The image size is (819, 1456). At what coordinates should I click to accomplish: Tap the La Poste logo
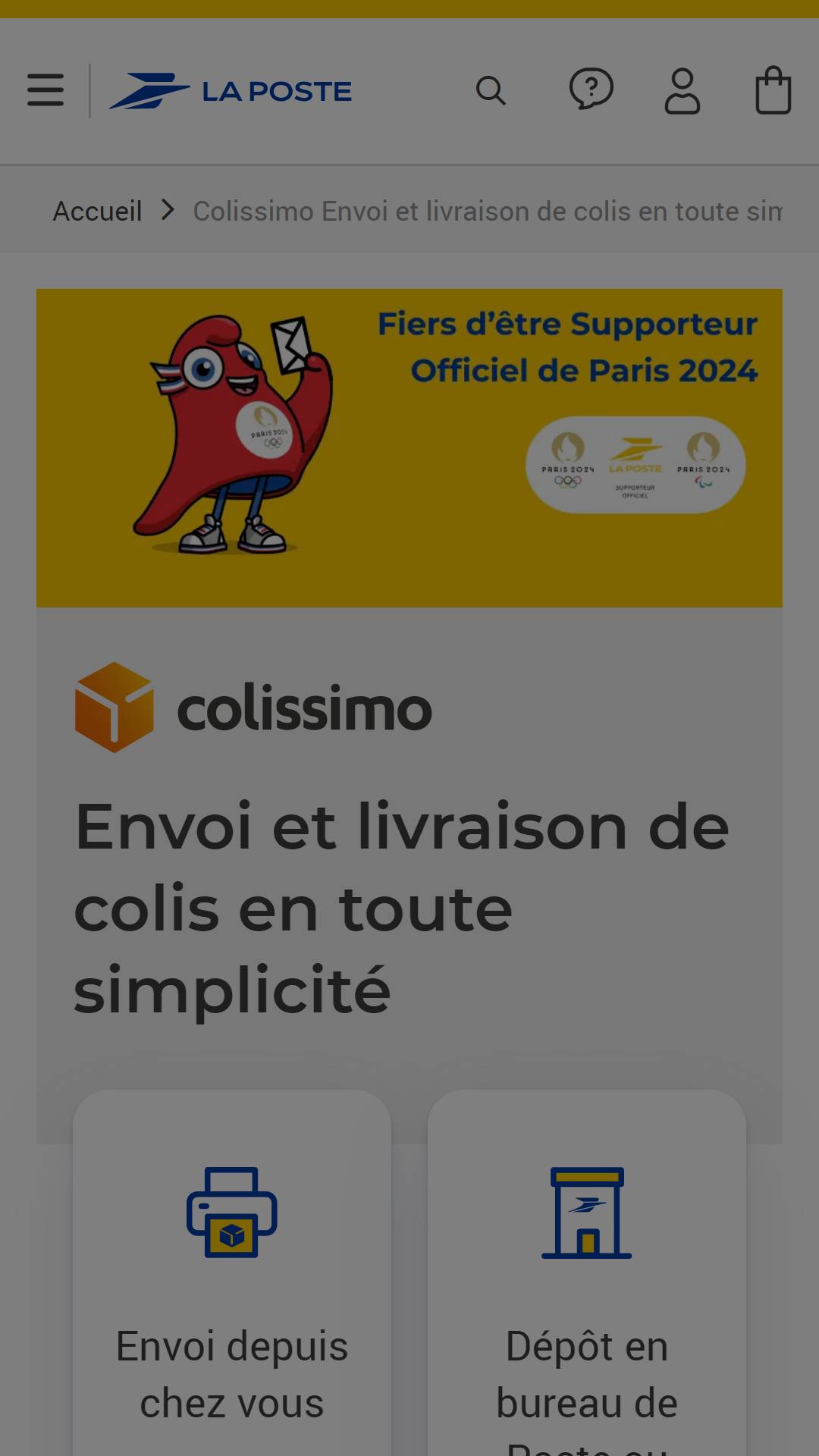point(231,91)
